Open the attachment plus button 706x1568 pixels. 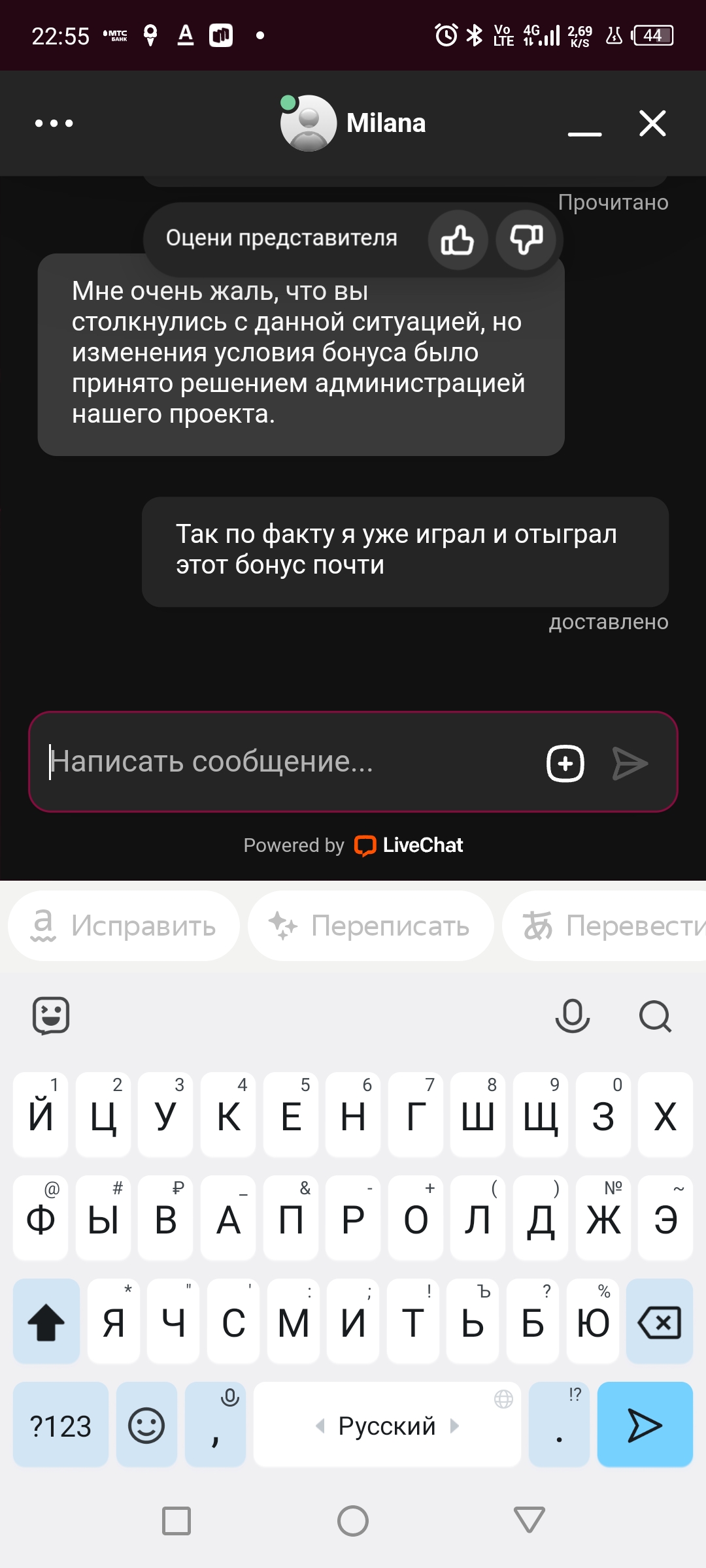point(565,763)
